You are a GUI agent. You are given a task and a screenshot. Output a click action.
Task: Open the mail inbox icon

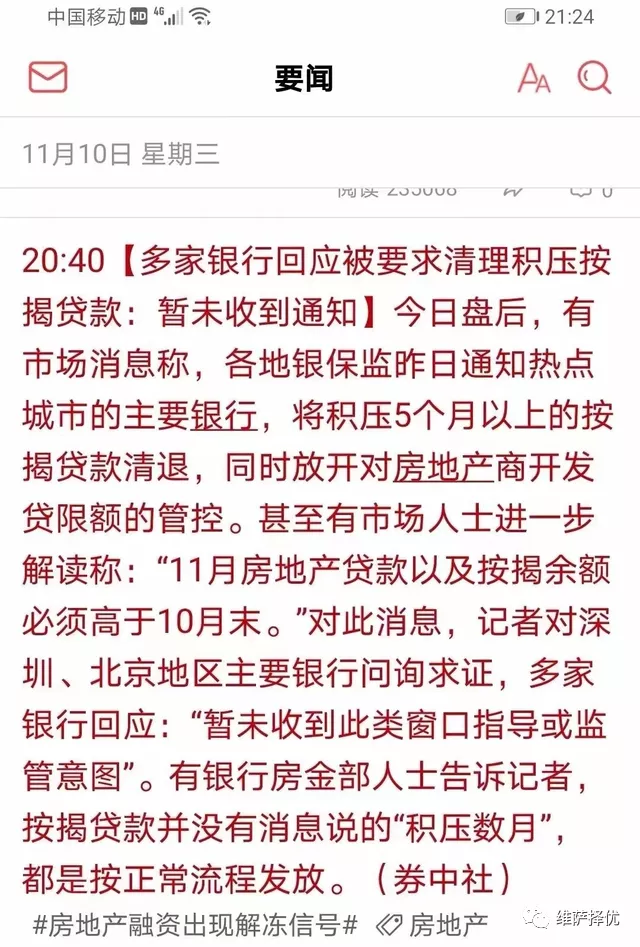[x=47, y=77]
